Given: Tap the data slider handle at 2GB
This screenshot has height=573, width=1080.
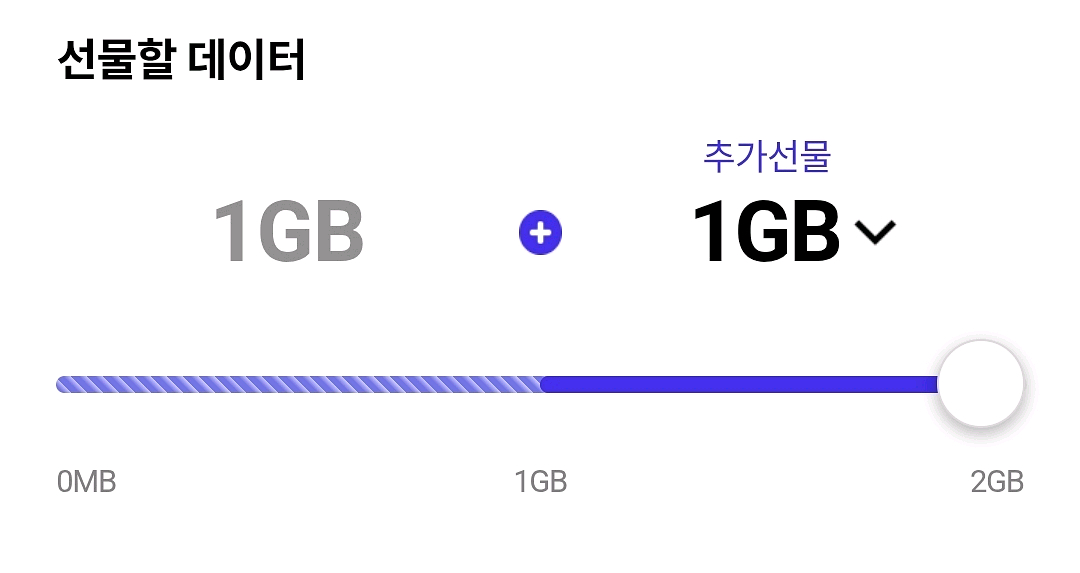Looking at the screenshot, I should pyautogui.click(x=980, y=384).
